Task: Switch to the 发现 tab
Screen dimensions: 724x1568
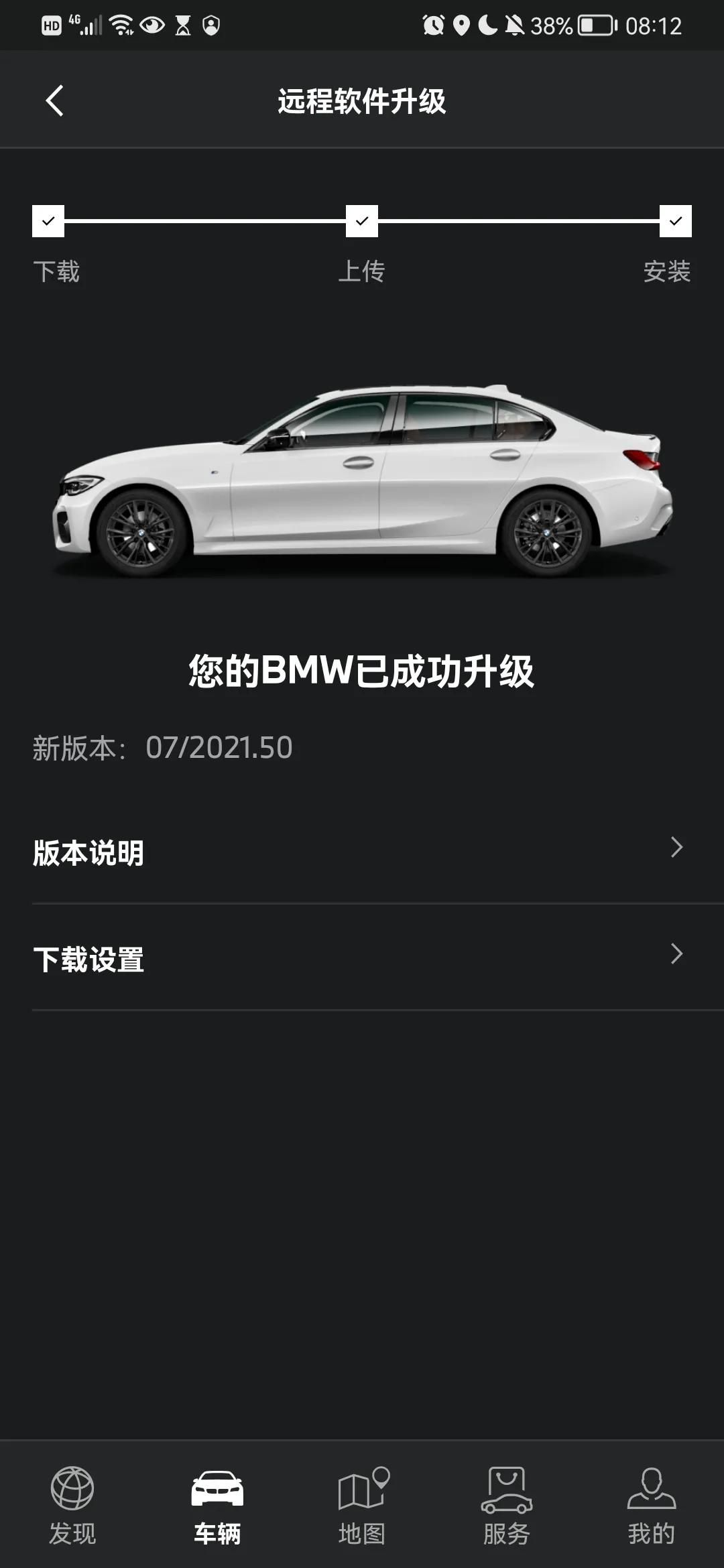Action: click(72, 1505)
